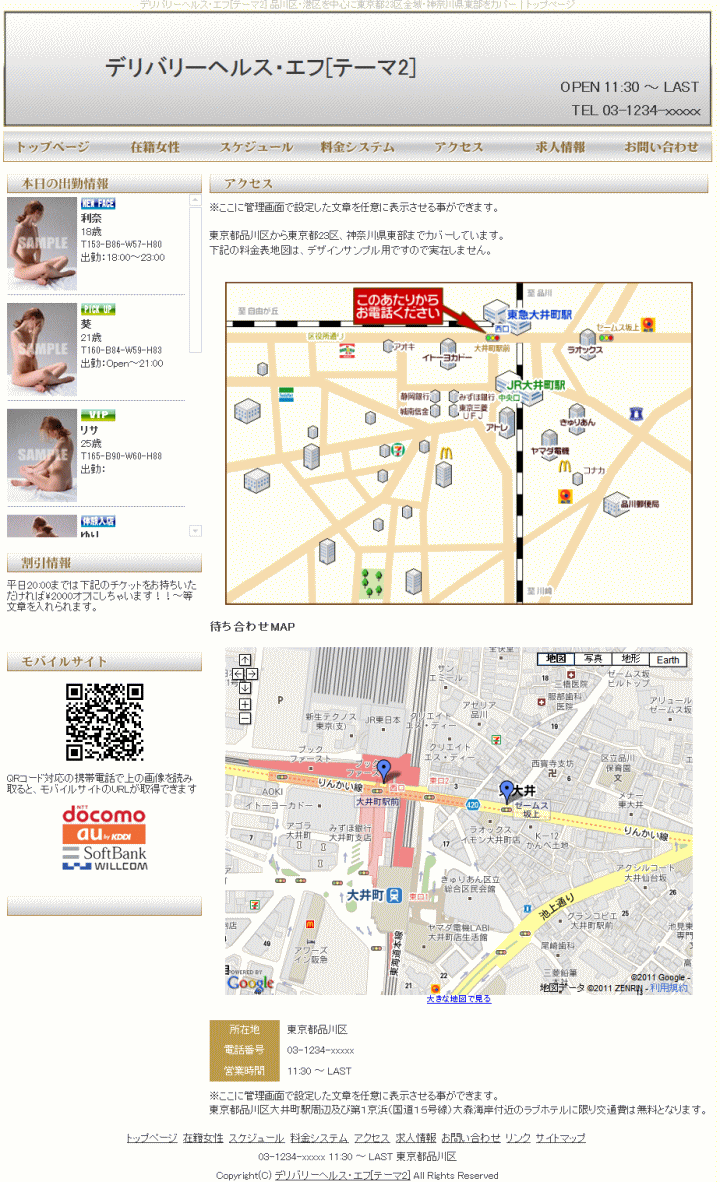The width and height of the screenshot is (720, 1182).
Task: Switch the map to 地形 view
Action: (x=630, y=659)
